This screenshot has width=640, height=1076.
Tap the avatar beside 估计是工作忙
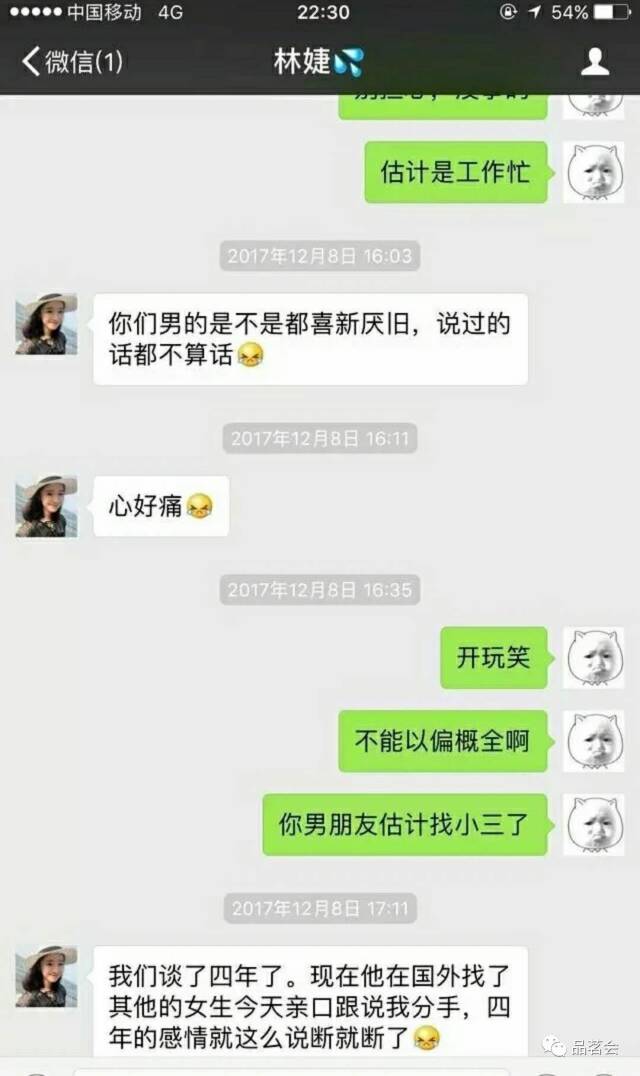coord(593,173)
